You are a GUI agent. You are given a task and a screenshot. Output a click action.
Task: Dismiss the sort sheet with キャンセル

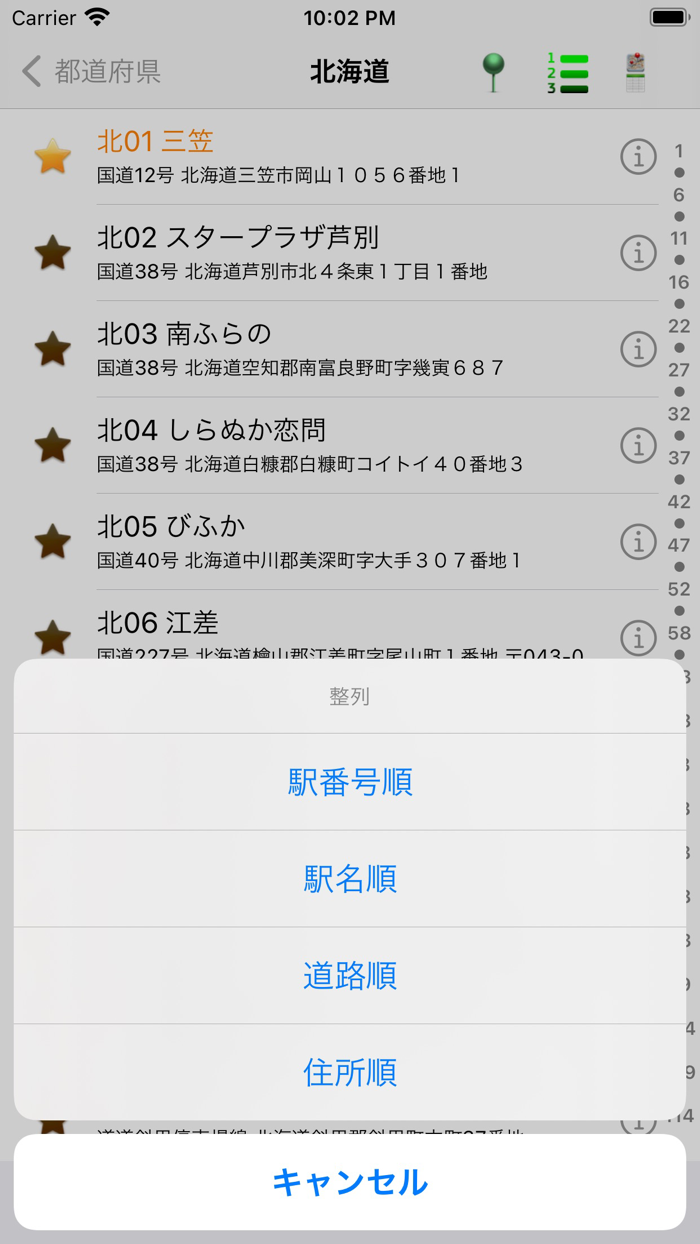(350, 1182)
